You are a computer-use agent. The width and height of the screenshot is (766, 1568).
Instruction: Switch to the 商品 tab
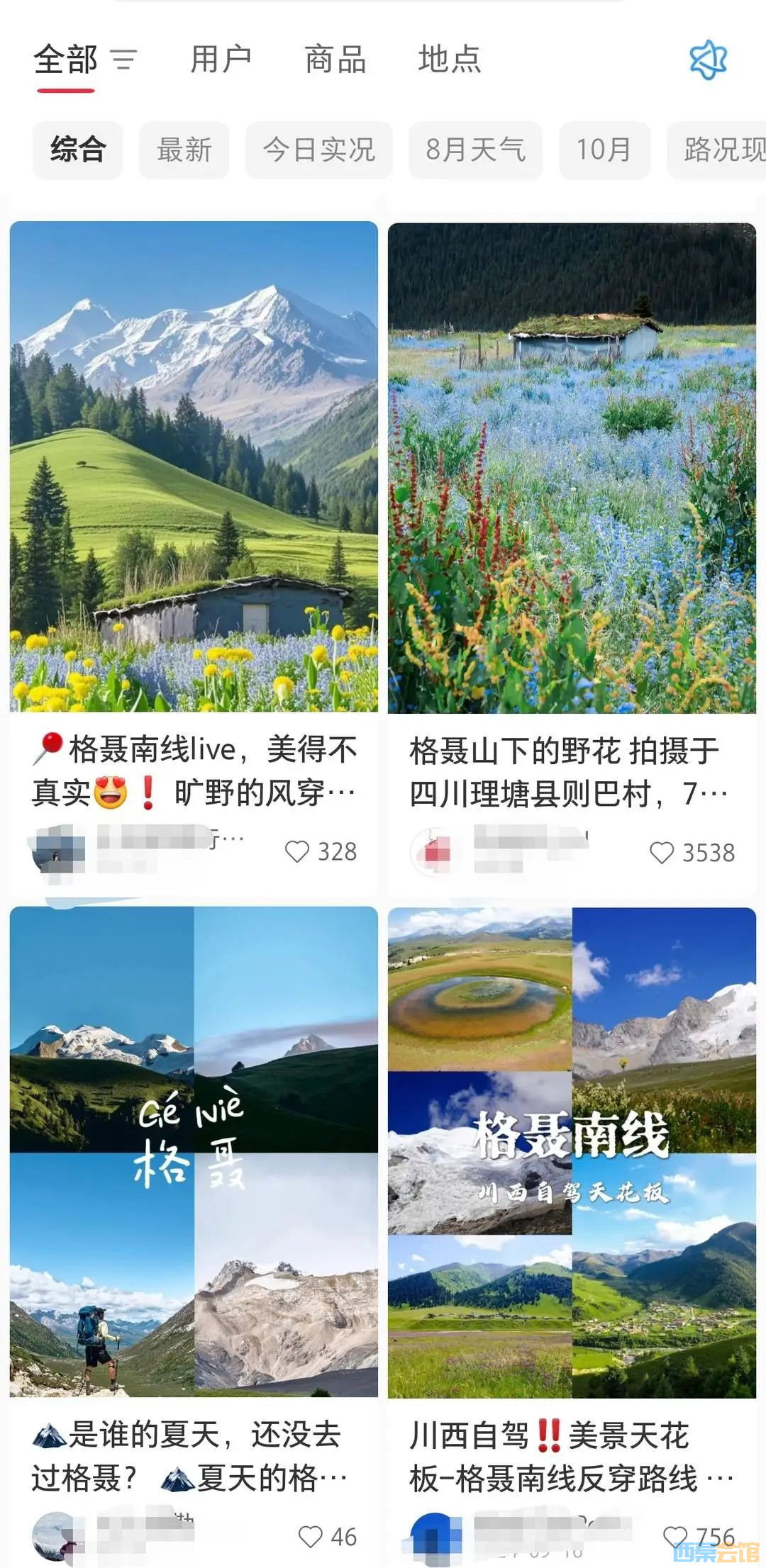335,60
